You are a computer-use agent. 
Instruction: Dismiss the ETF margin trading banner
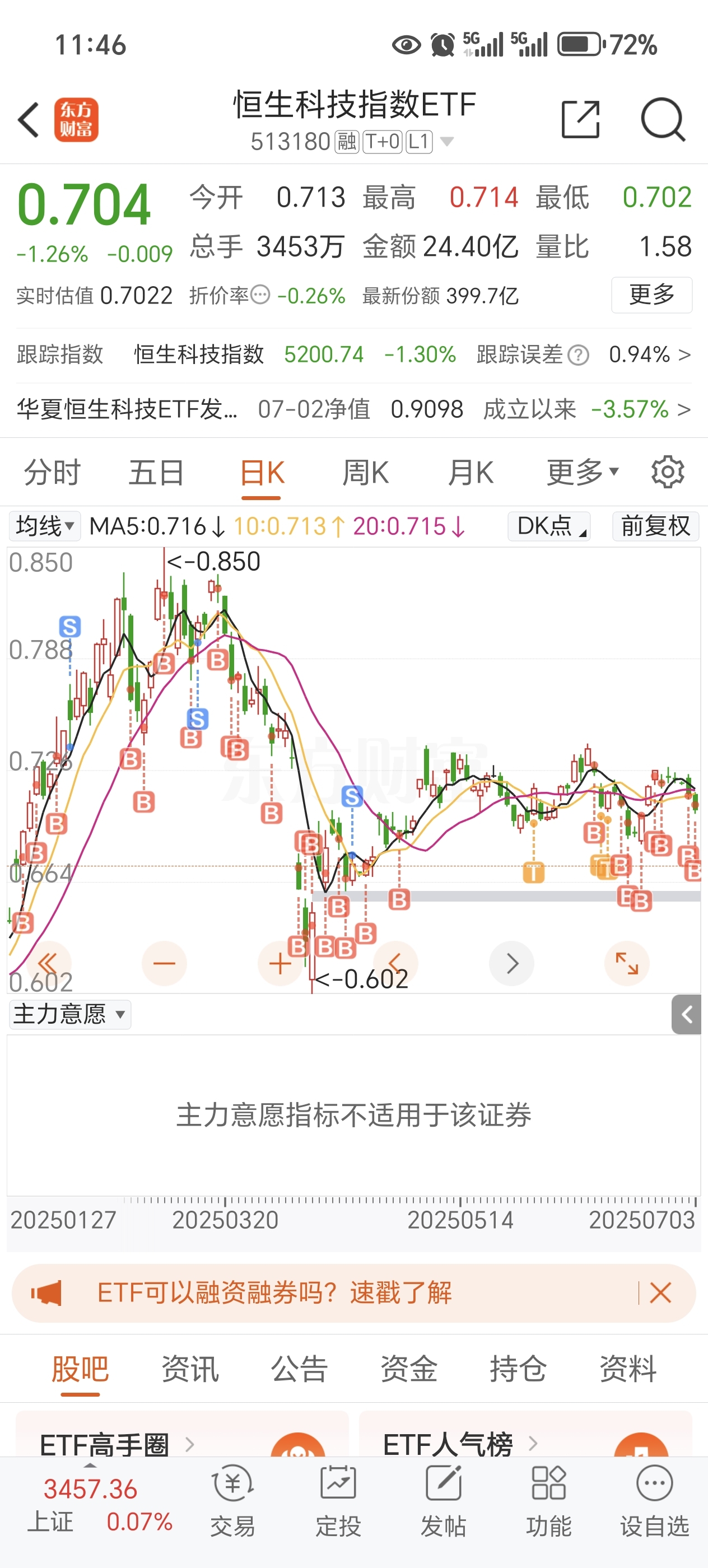coord(661,1294)
